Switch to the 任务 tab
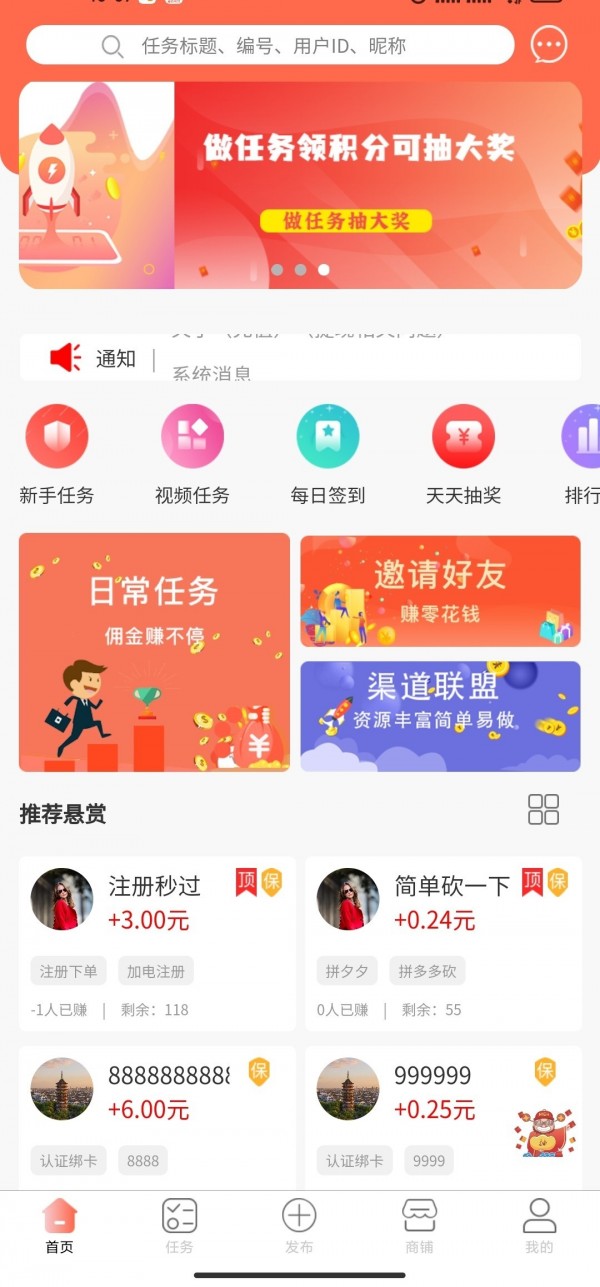 coord(180,1226)
